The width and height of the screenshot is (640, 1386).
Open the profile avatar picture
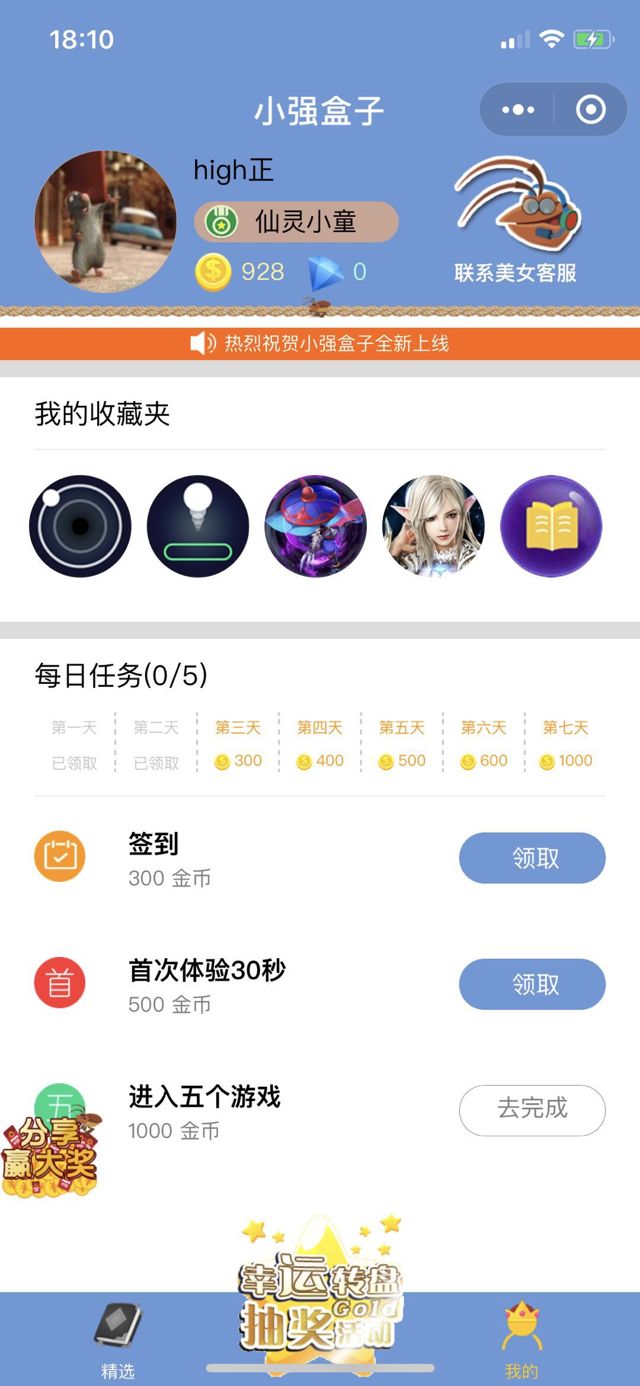click(x=105, y=222)
